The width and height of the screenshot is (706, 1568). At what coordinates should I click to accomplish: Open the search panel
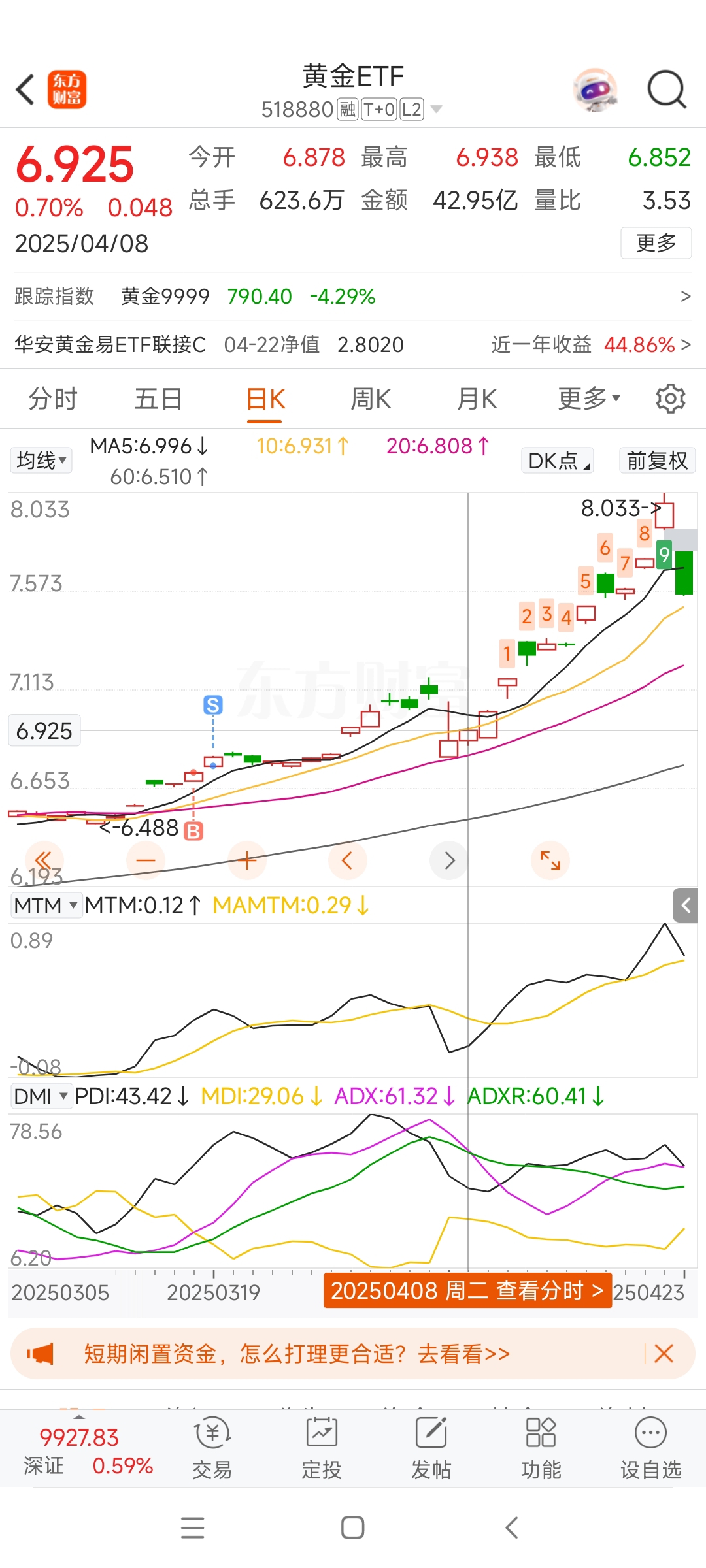[x=666, y=89]
